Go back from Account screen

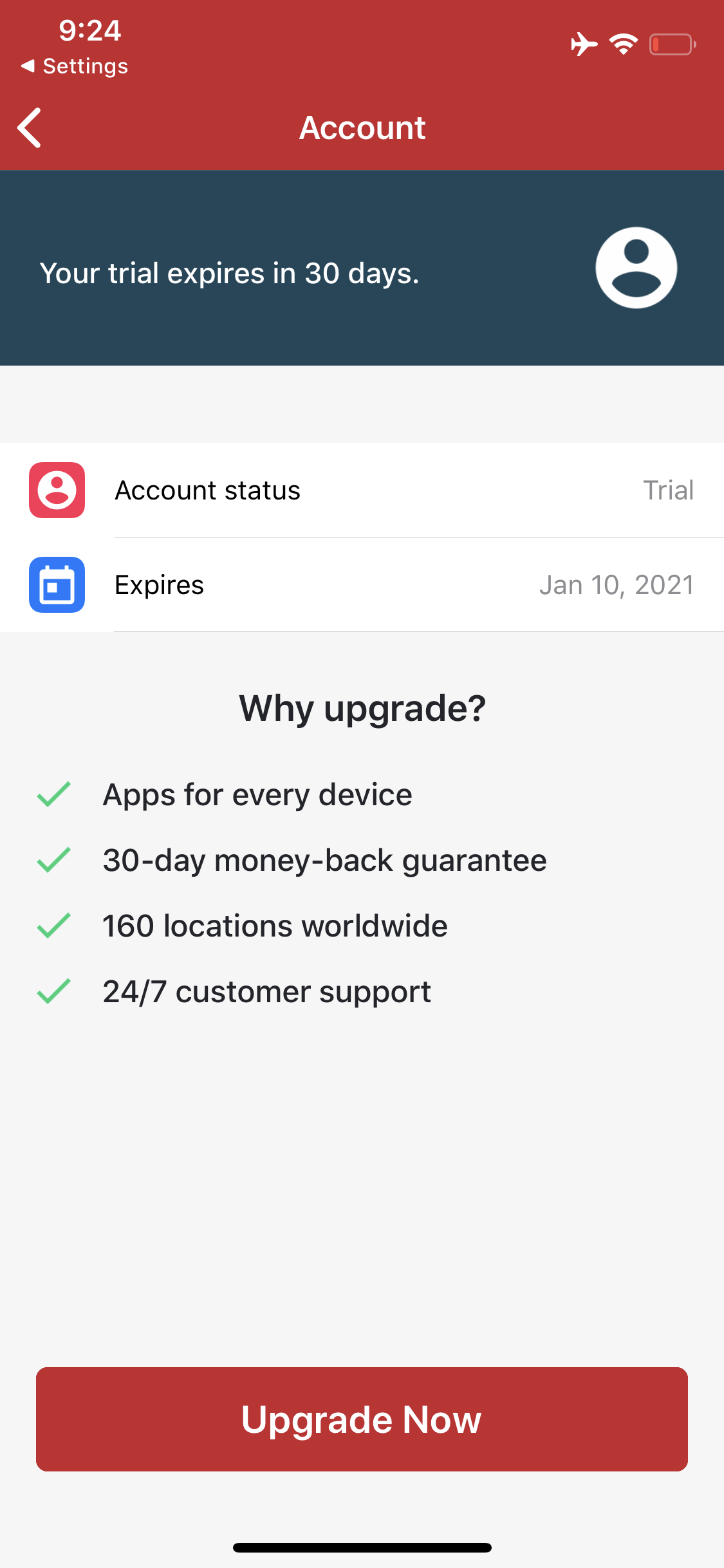coord(30,127)
